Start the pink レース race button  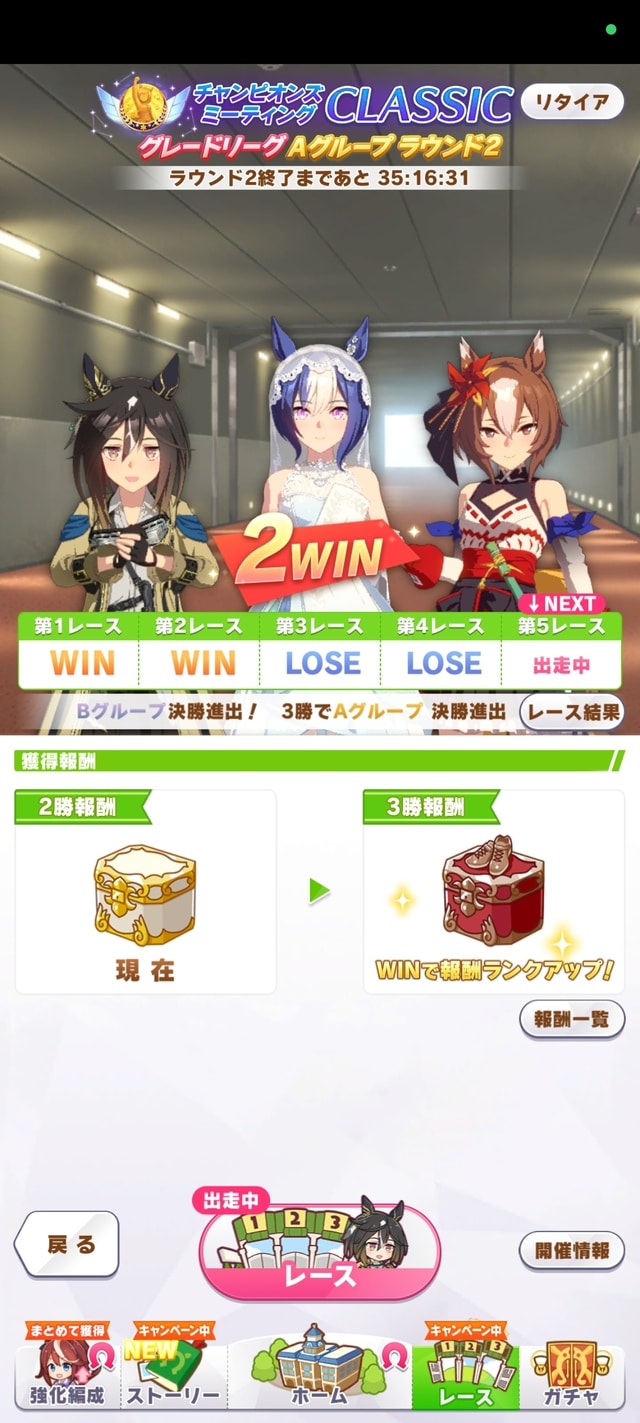tap(320, 1253)
